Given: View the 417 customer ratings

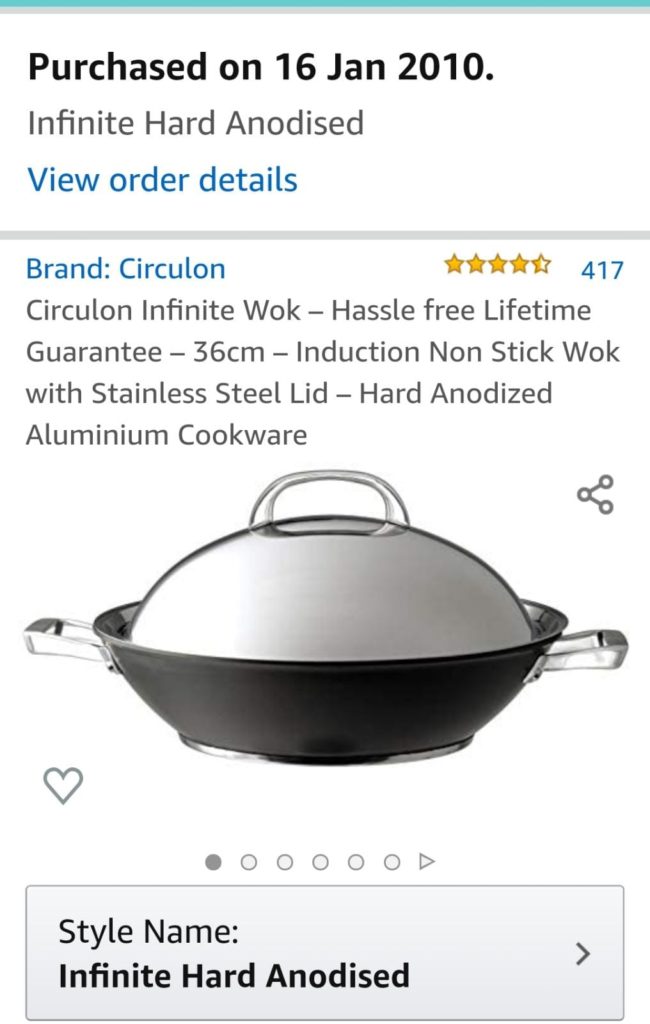Looking at the screenshot, I should tap(602, 270).
